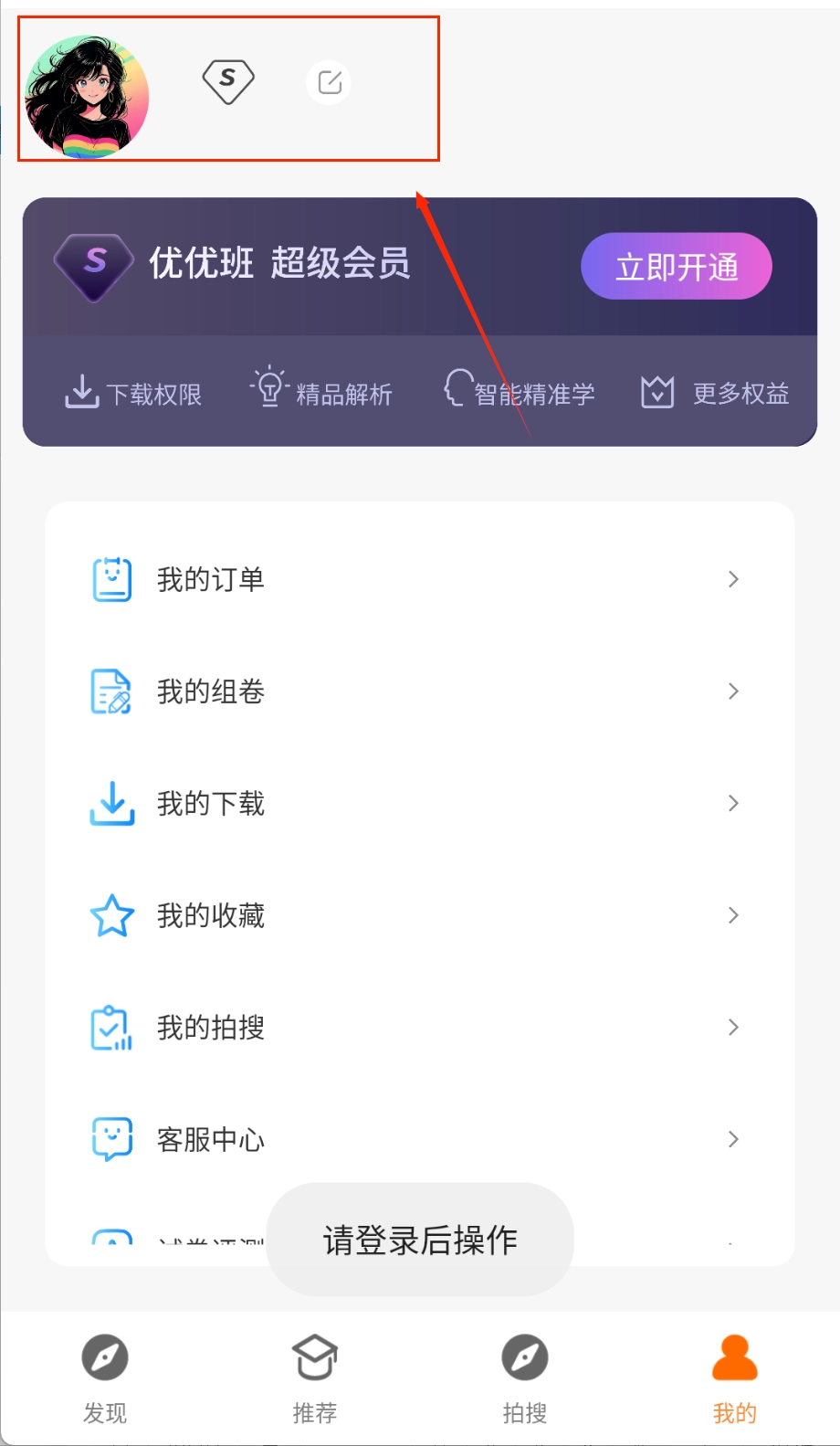Image resolution: width=840 pixels, height=1446 pixels.
Task: Expand the 我的订单 row chevron
Action: (x=733, y=578)
